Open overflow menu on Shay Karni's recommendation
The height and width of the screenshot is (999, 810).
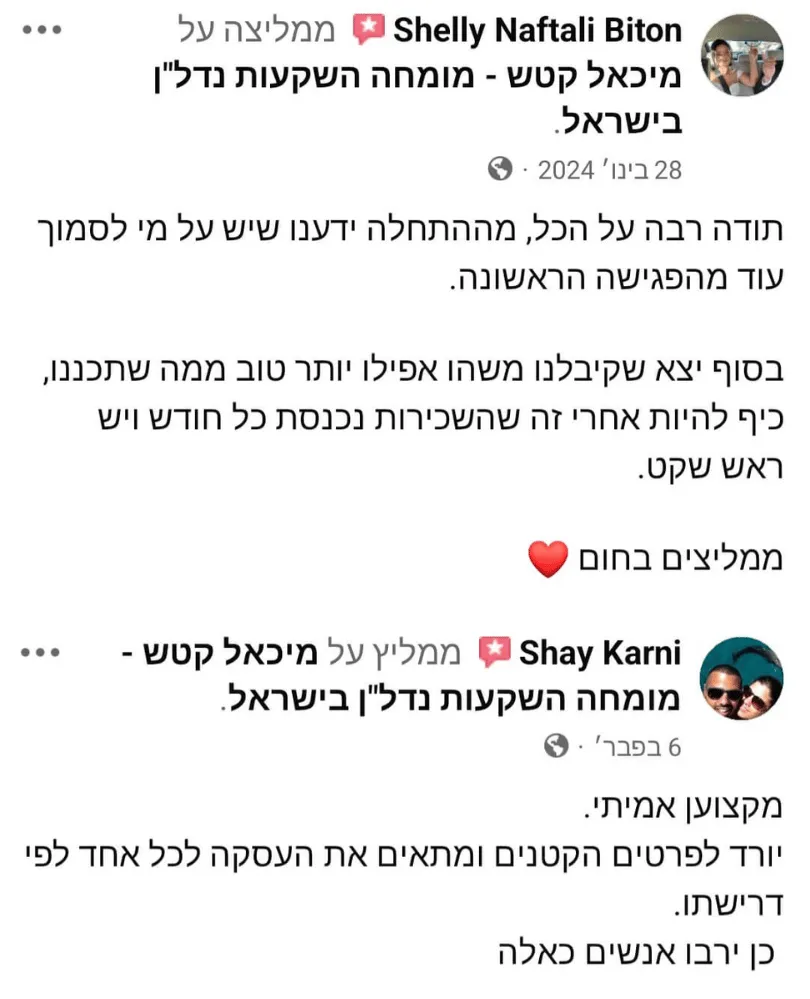[x=42, y=652]
